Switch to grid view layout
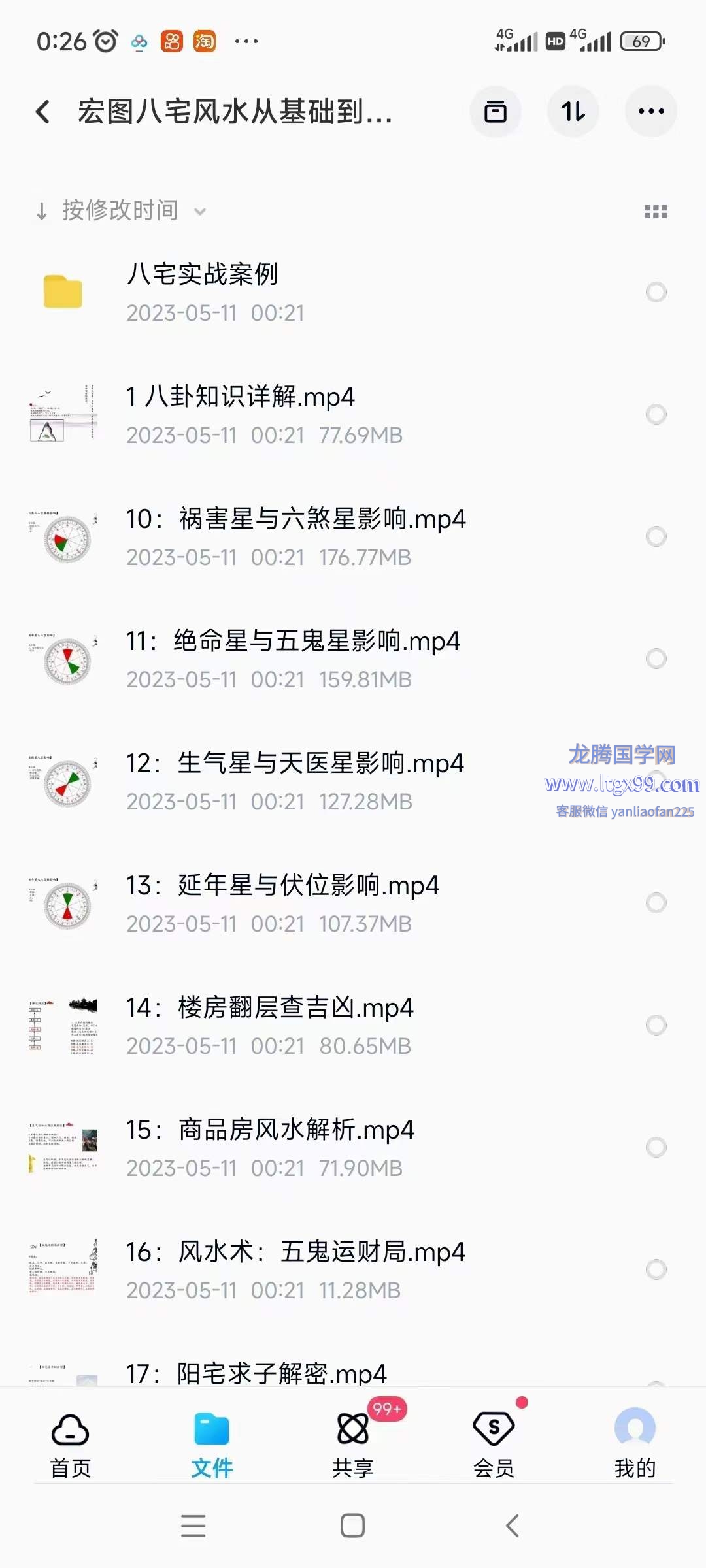The width and height of the screenshot is (706, 1568). point(655,212)
